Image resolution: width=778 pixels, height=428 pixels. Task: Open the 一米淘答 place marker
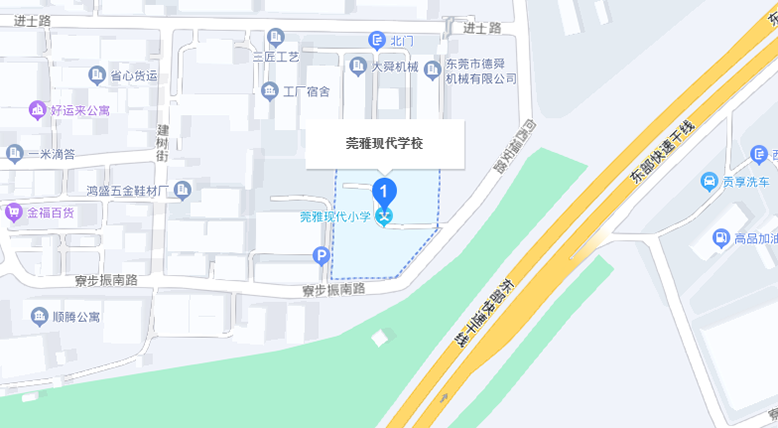(14, 154)
